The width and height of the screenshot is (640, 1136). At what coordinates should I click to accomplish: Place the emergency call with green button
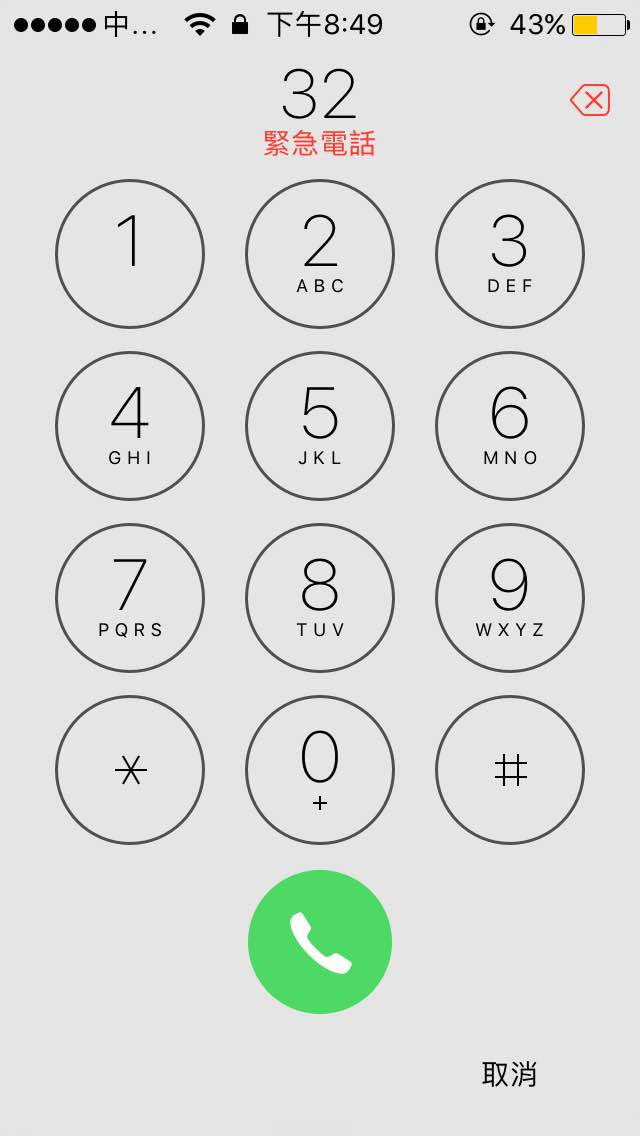click(x=320, y=942)
